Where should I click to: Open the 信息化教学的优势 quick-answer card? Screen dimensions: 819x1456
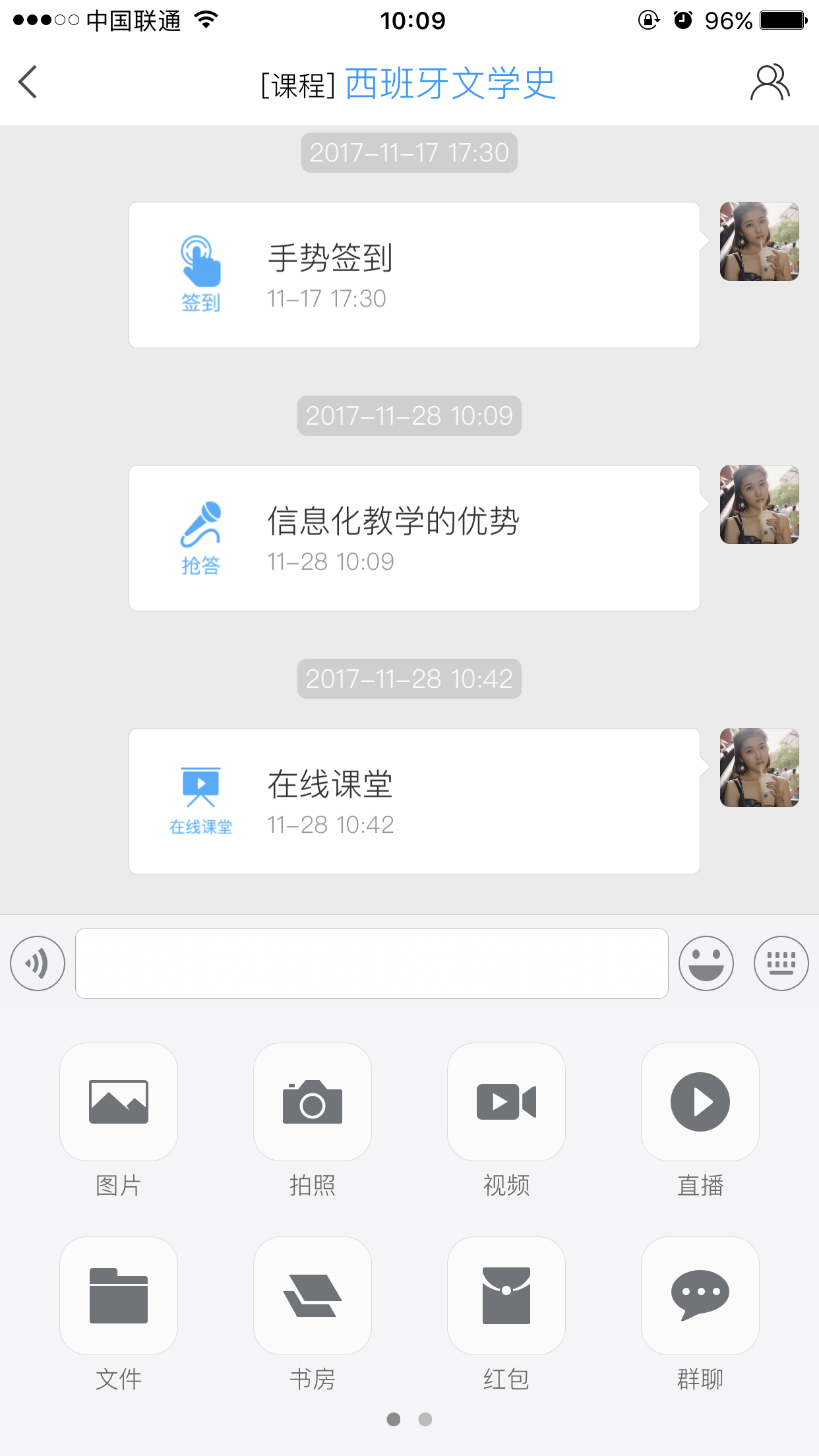pyautogui.click(x=414, y=538)
